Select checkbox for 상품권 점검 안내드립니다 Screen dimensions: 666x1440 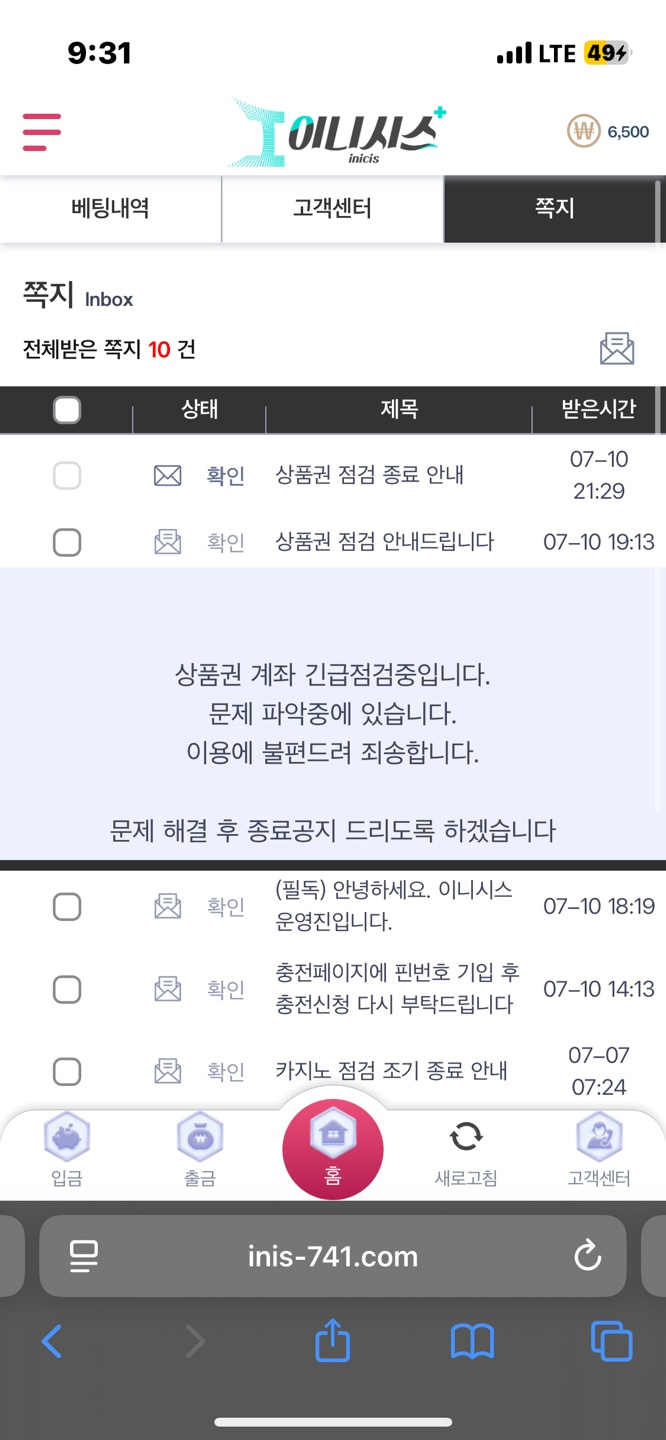pyautogui.click(x=67, y=542)
